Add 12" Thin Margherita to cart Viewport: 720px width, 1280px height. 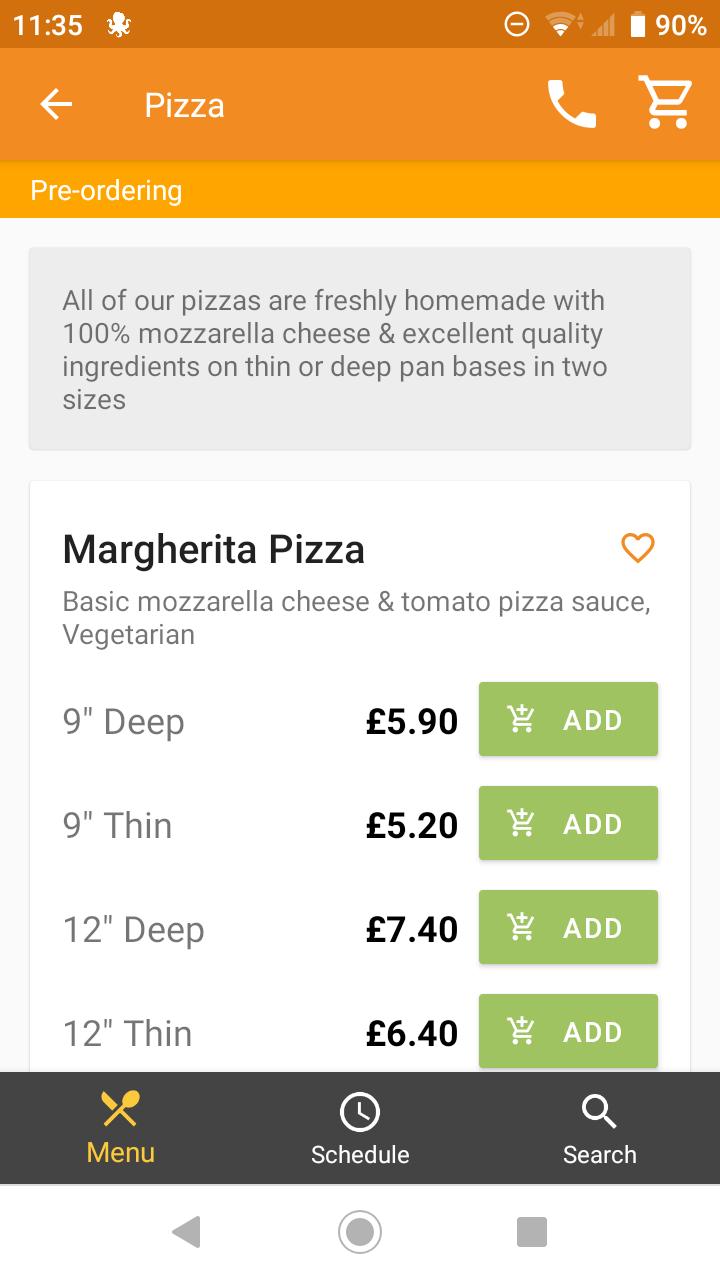point(568,1032)
